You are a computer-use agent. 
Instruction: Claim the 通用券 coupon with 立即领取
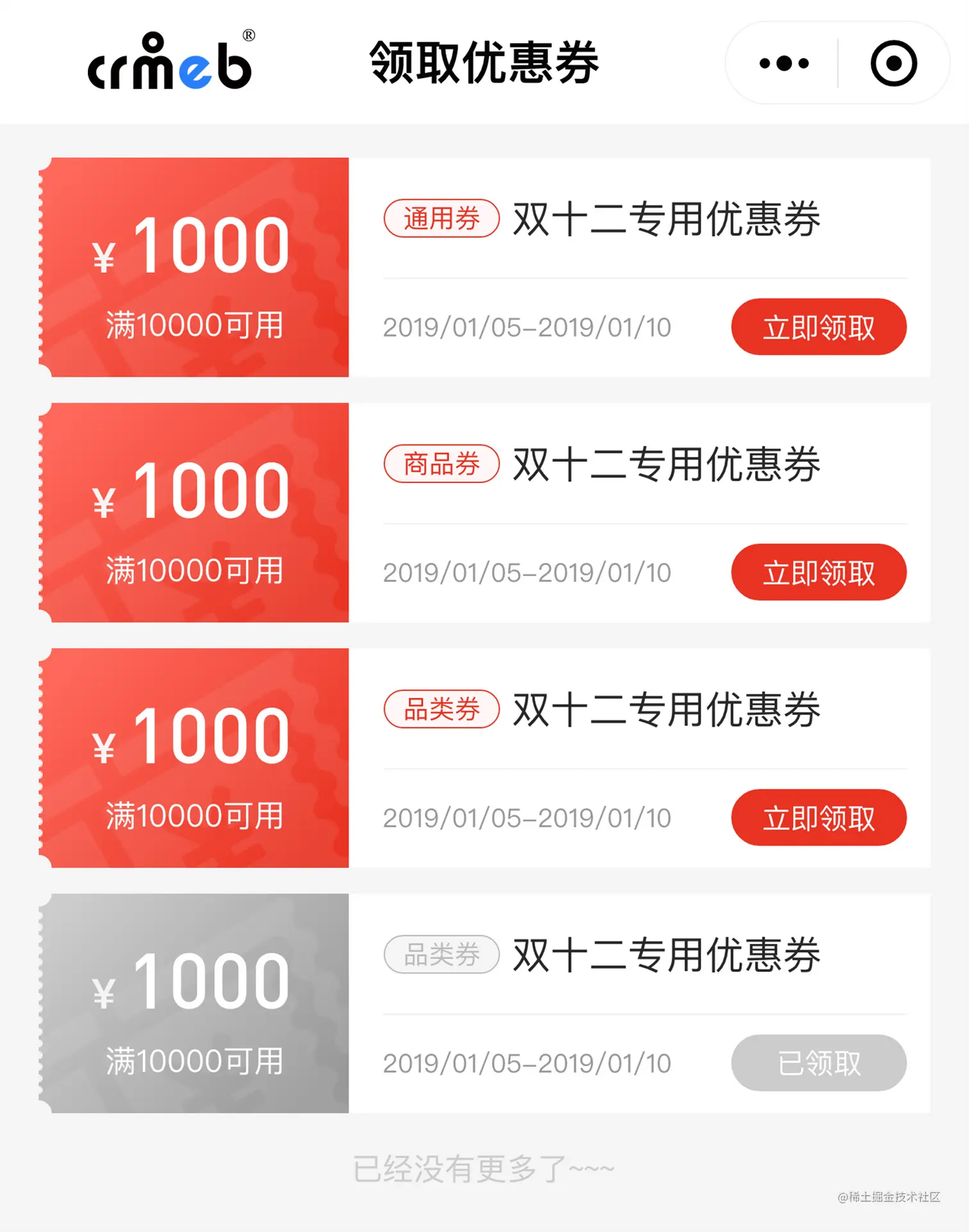coord(818,327)
